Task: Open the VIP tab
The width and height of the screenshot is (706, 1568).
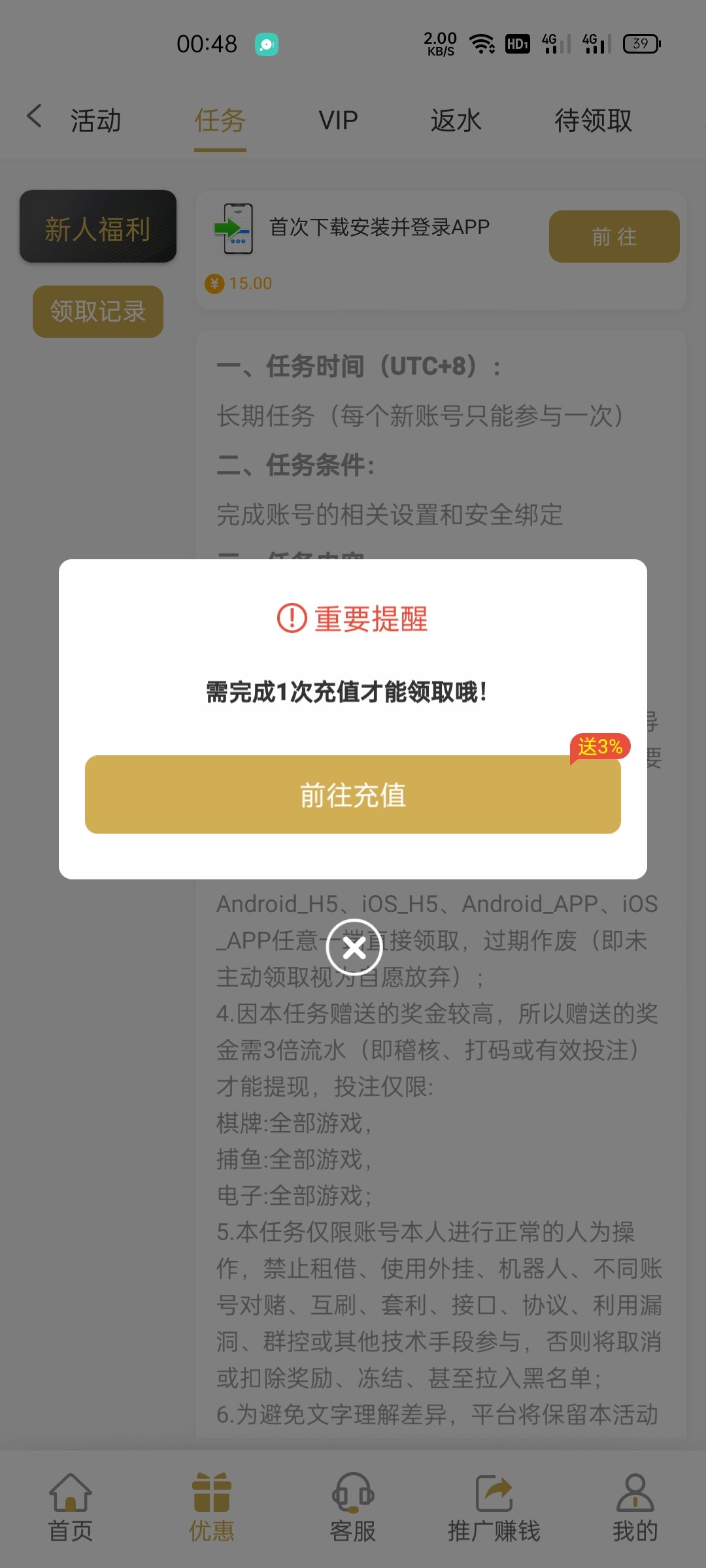Action: (338, 121)
